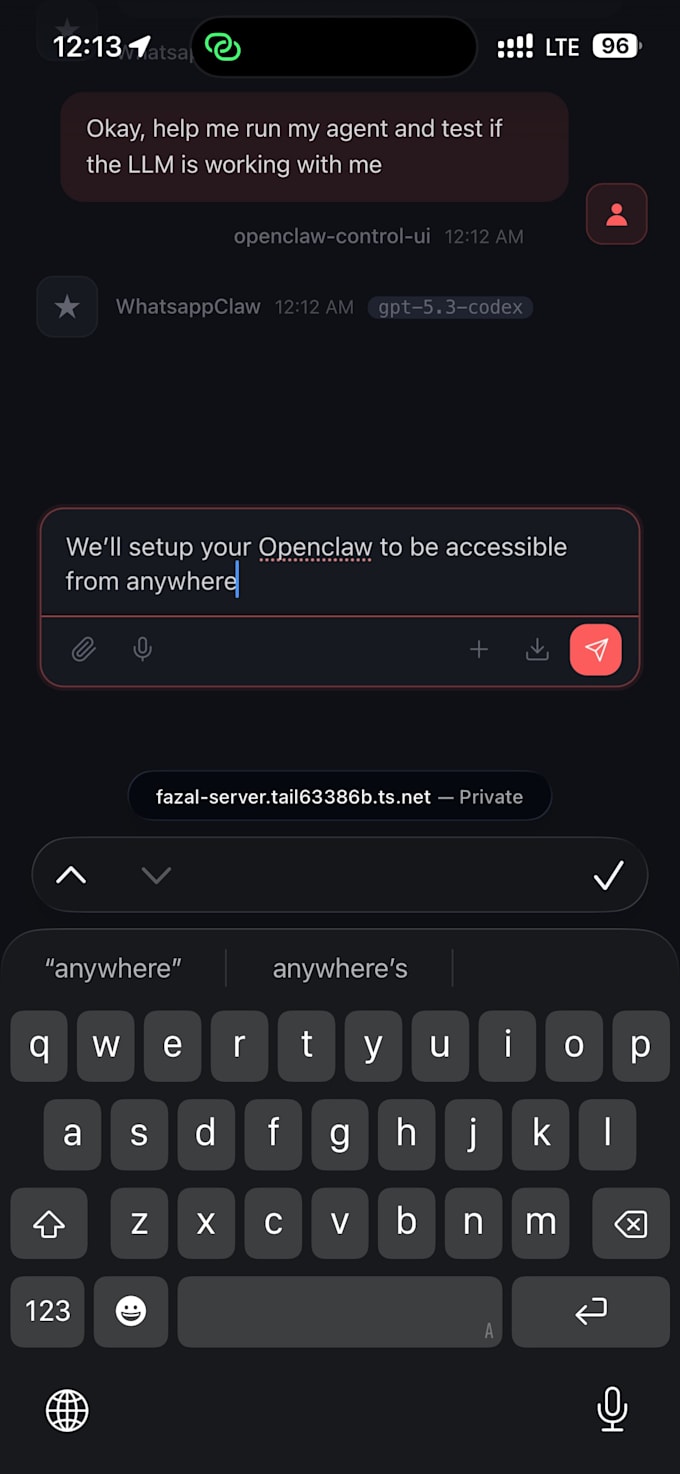
Task: Jump to previous field with up chevron
Action: (x=71, y=876)
